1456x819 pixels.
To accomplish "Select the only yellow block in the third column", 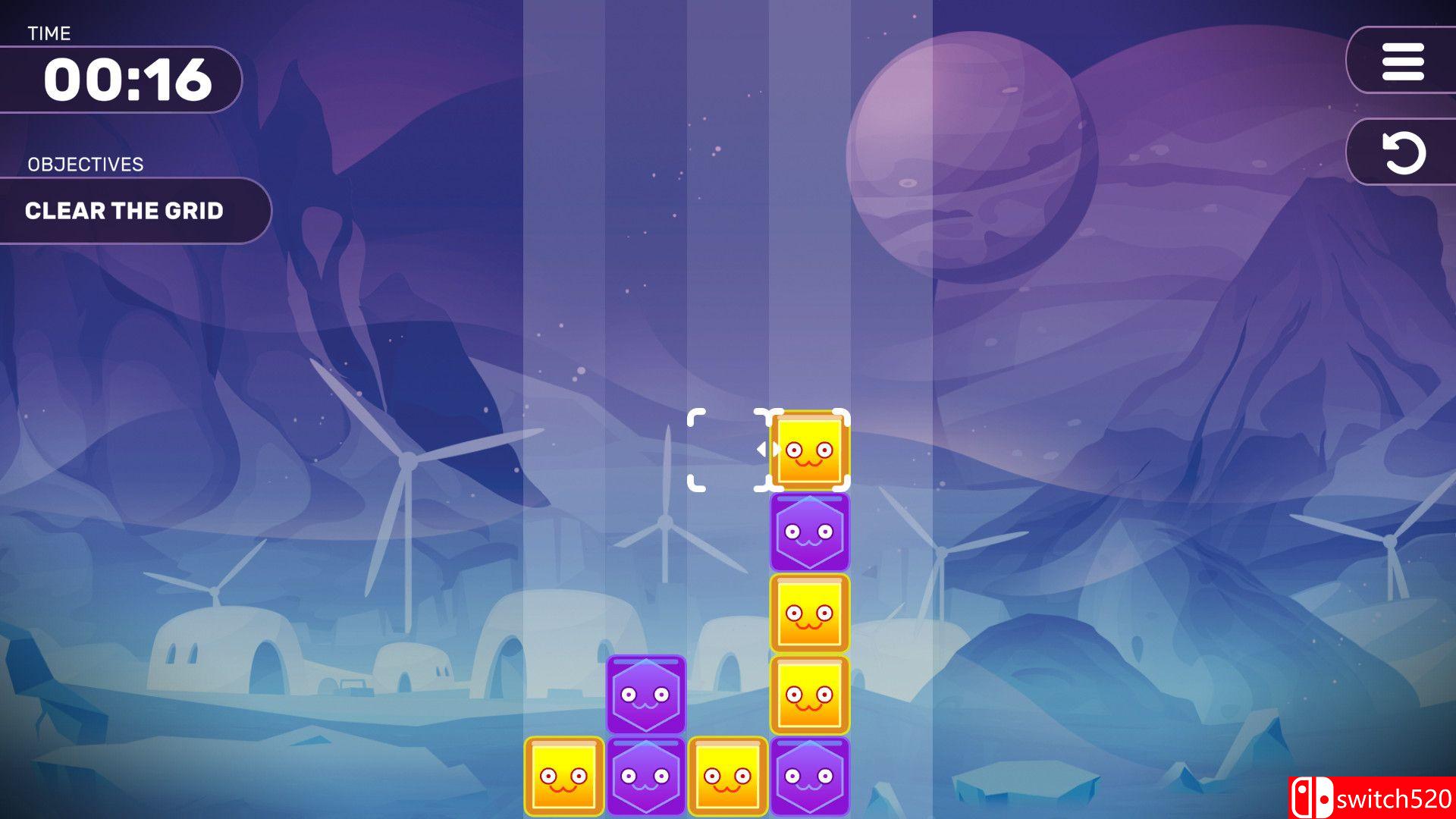I will pos(727,776).
